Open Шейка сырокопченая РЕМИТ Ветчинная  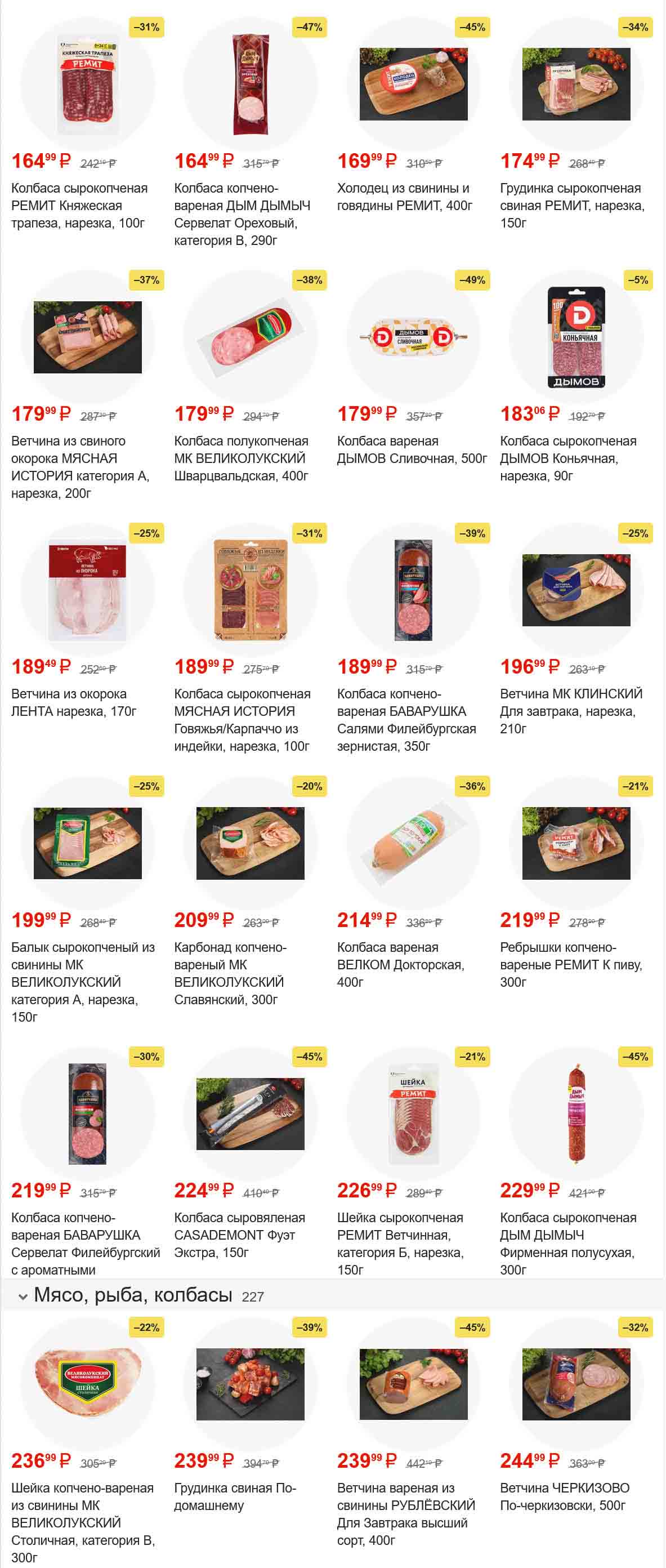pyautogui.click(x=413, y=1113)
